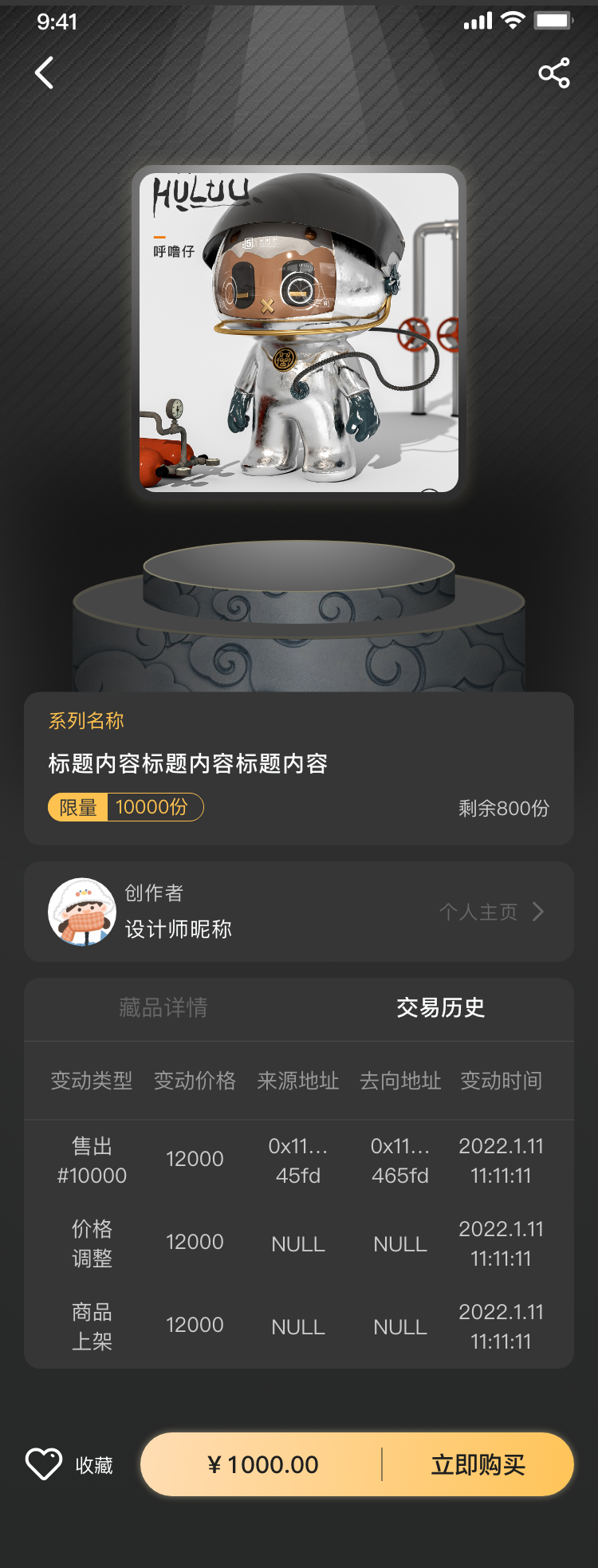Image resolution: width=598 pixels, height=1568 pixels.
Task: Select the 交易历史 tab
Action: coord(440,1008)
